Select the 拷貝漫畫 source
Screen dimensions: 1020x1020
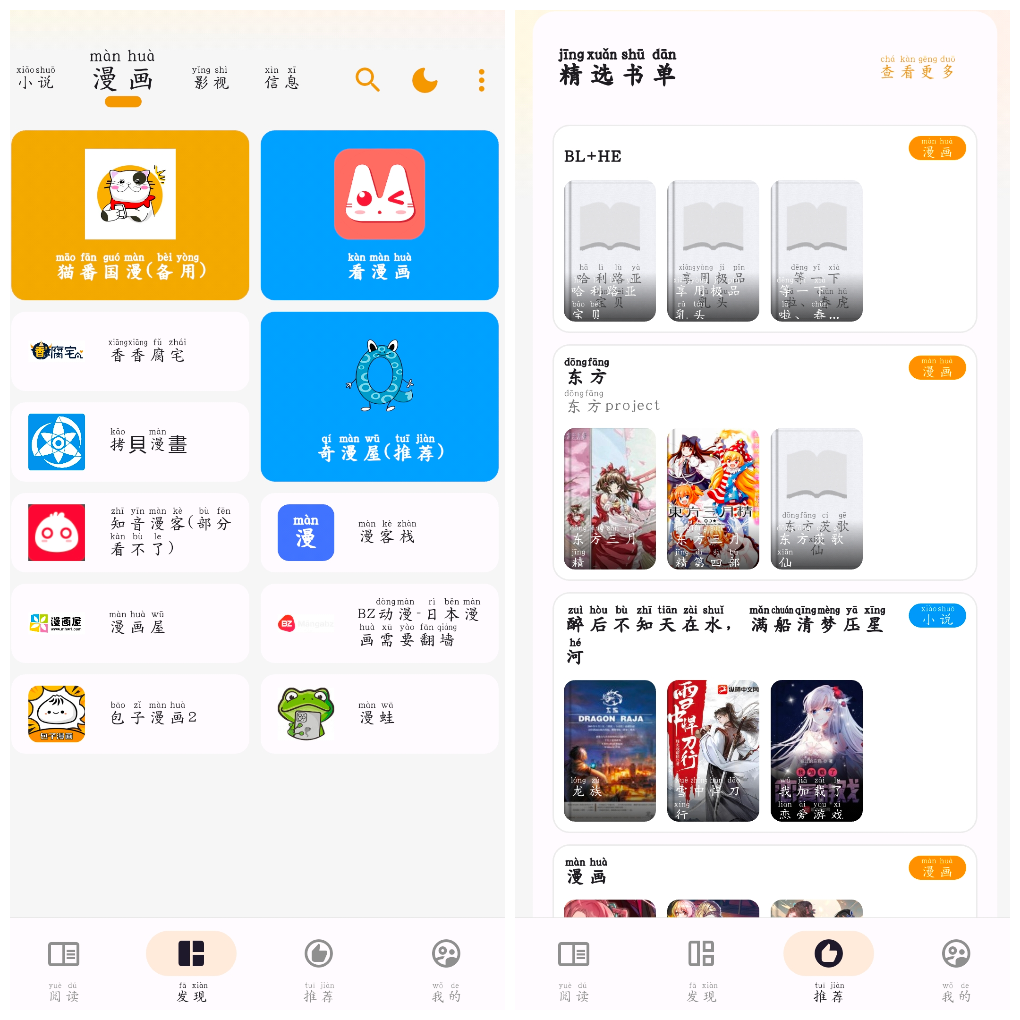click(130, 442)
